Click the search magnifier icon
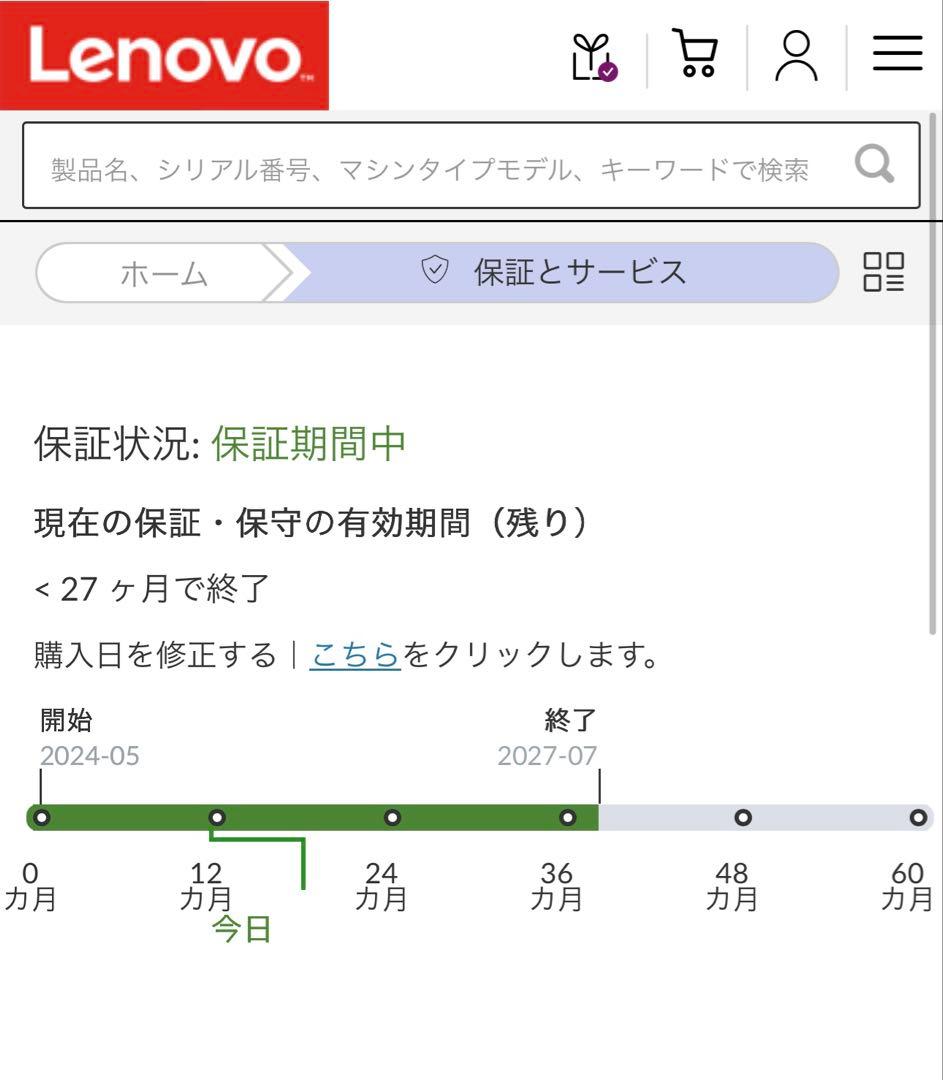 [874, 165]
